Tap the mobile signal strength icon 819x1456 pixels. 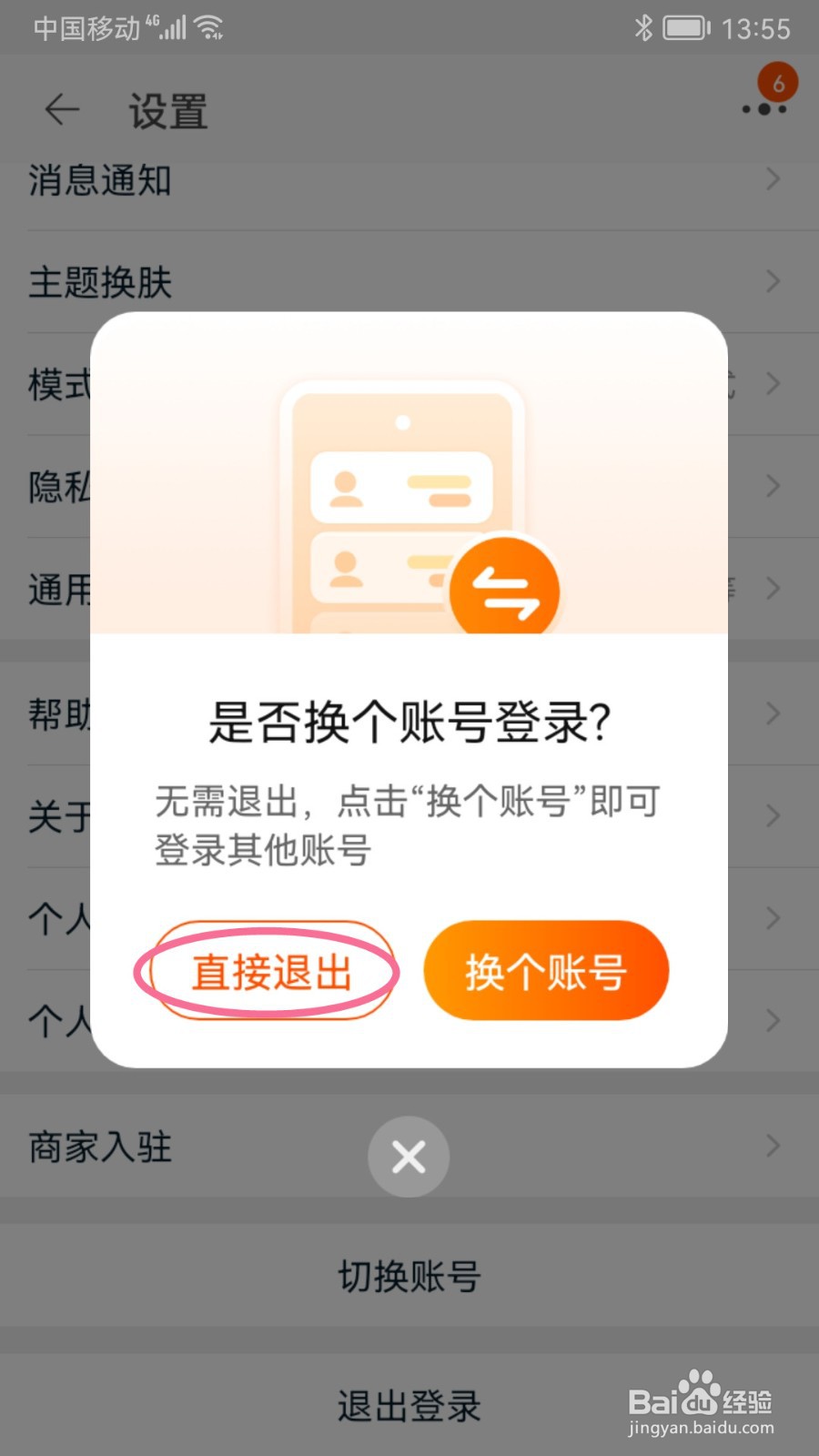pos(171,27)
